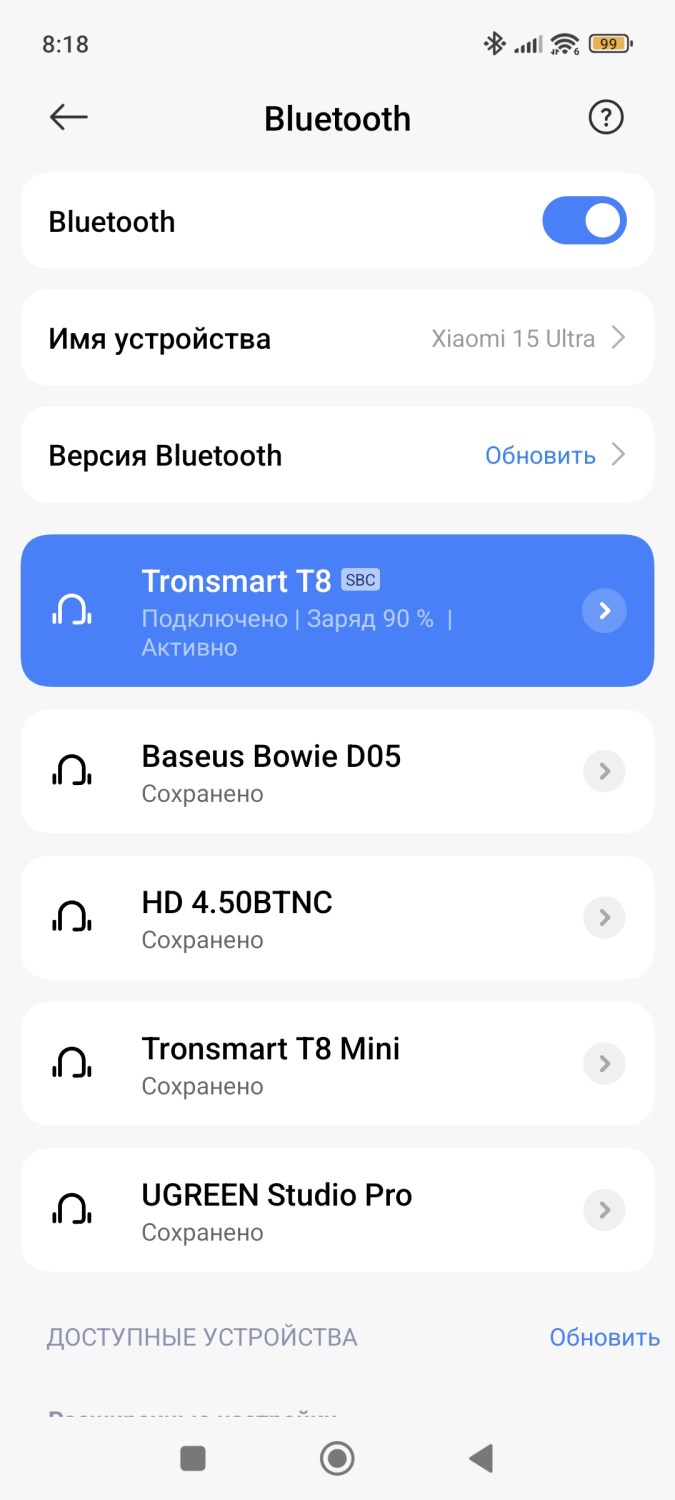675x1500 pixels.
Task: Connect to UGREEN Studio Pro
Action: coord(300,1210)
